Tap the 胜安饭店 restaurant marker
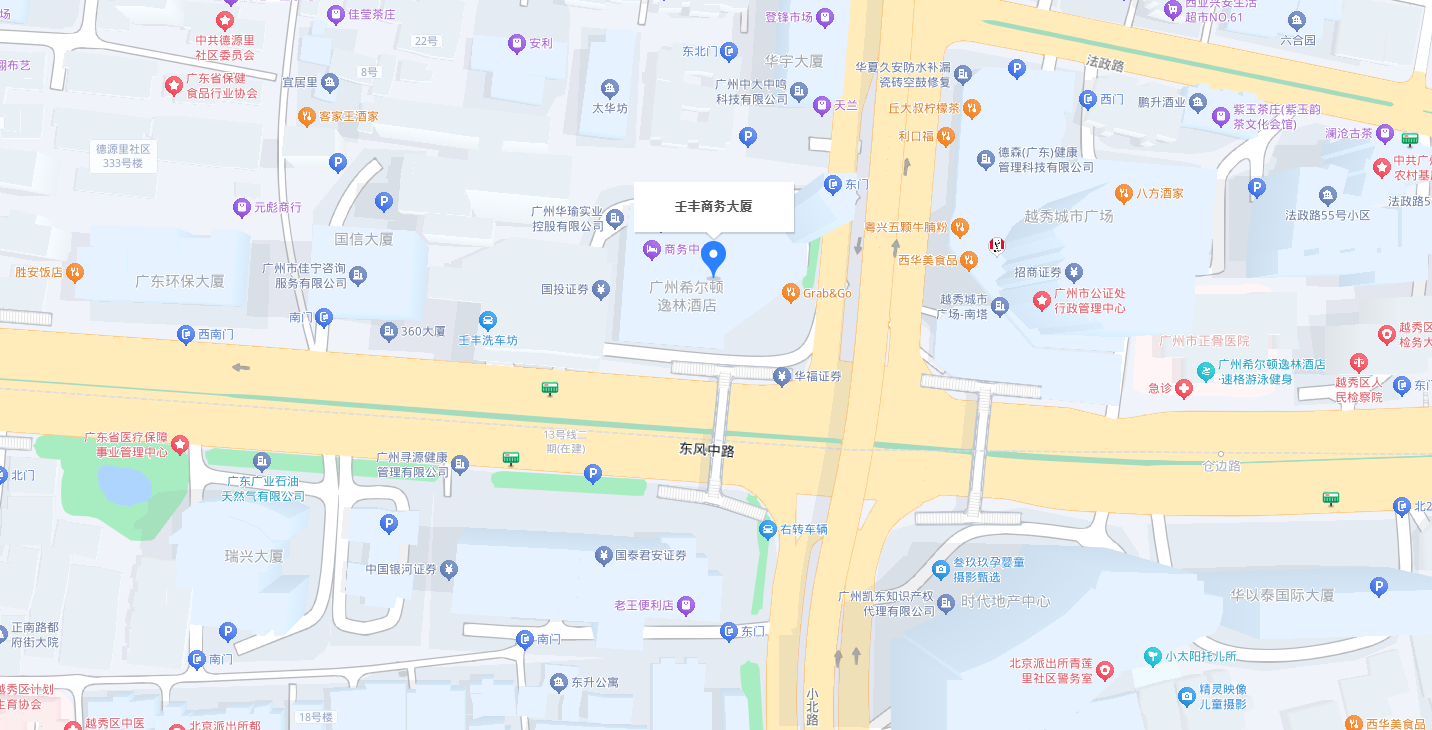Screen dimensions: 1432x730 pos(75,272)
